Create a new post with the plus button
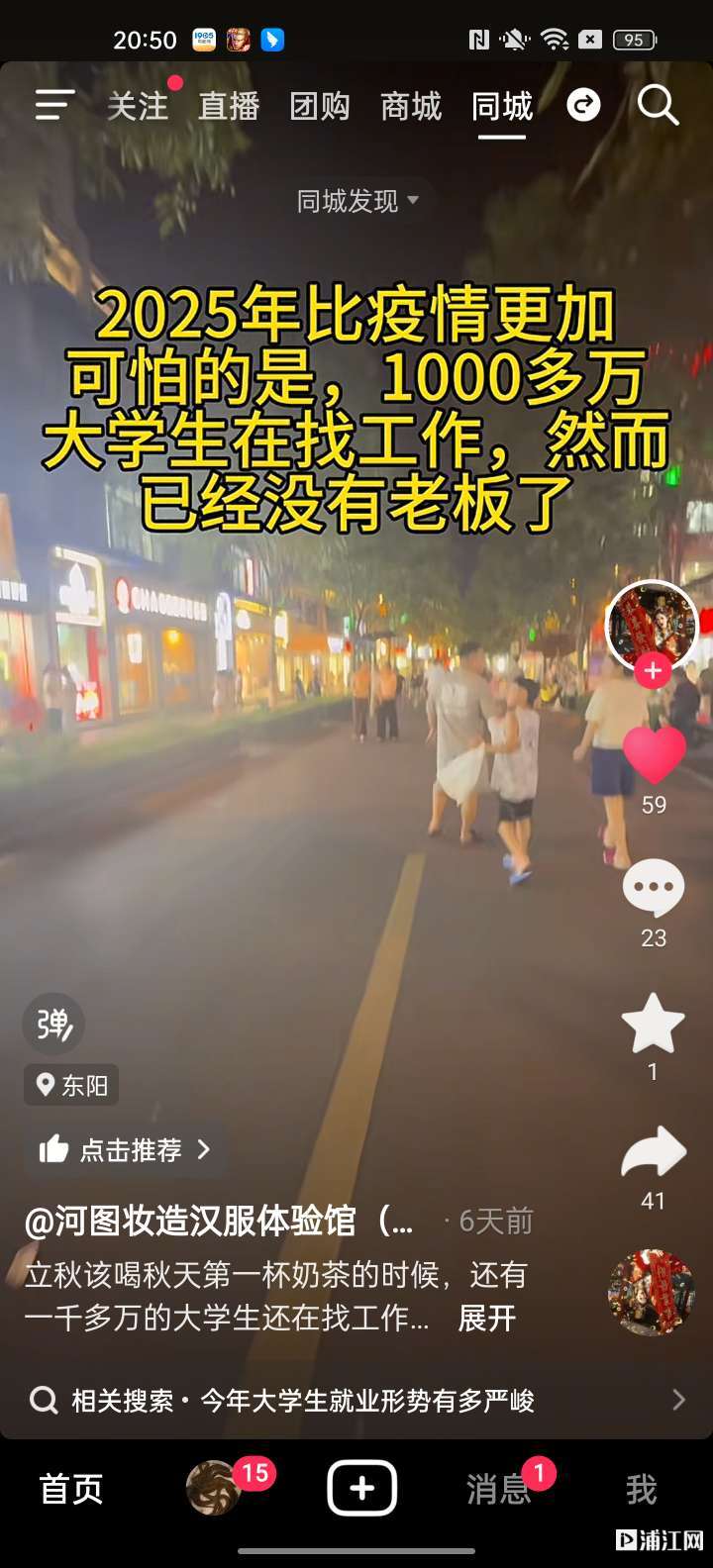This screenshot has height=1568, width=713. click(x=362, y=1488)
